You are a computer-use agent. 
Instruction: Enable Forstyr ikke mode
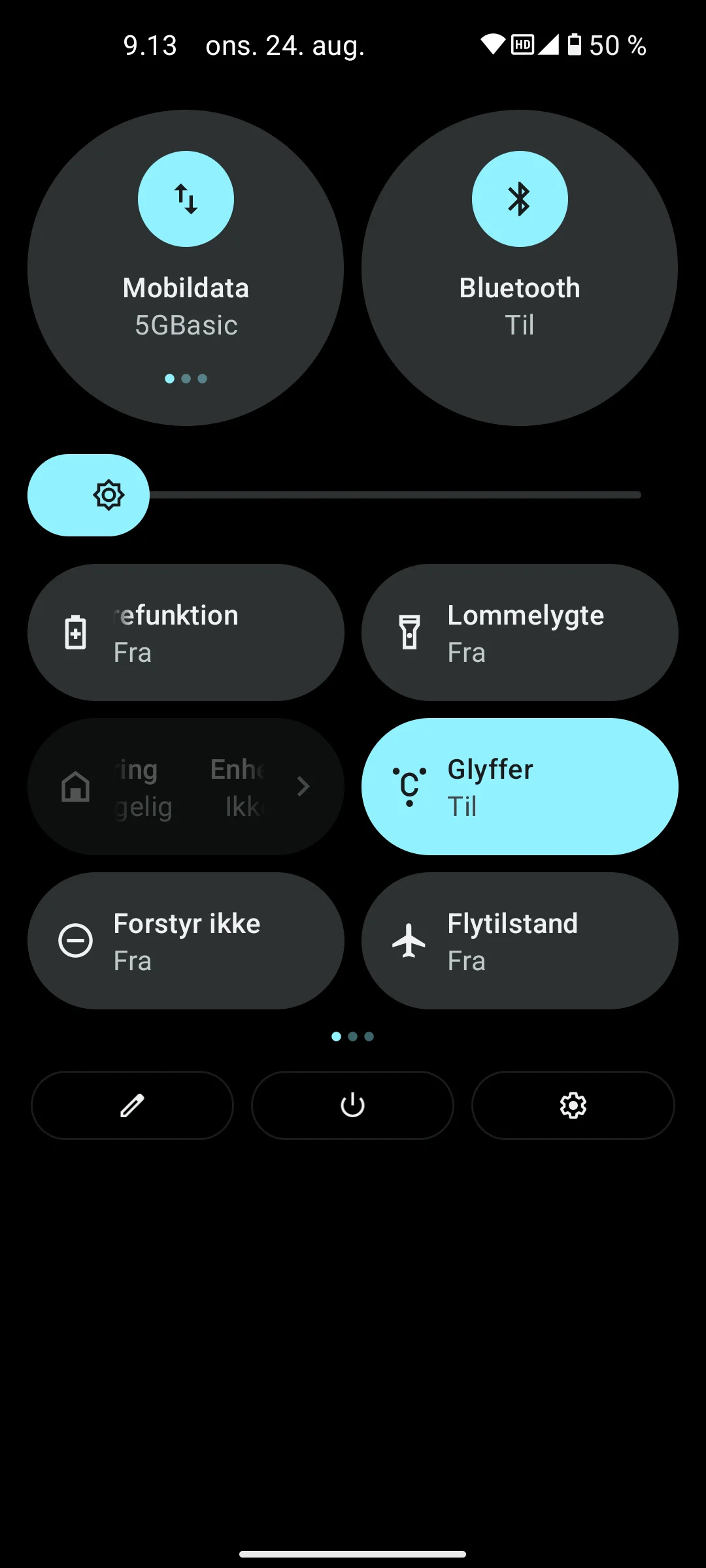coord(186,941)
